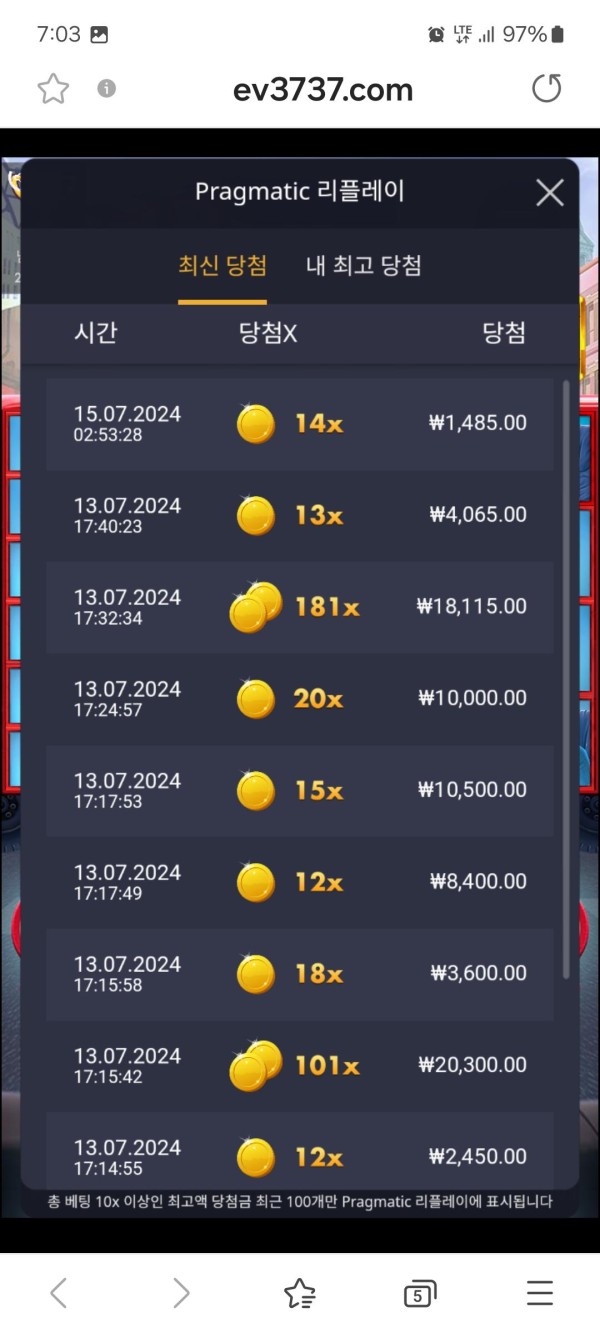Tap the ev3737.com address bar

(322, 90)
